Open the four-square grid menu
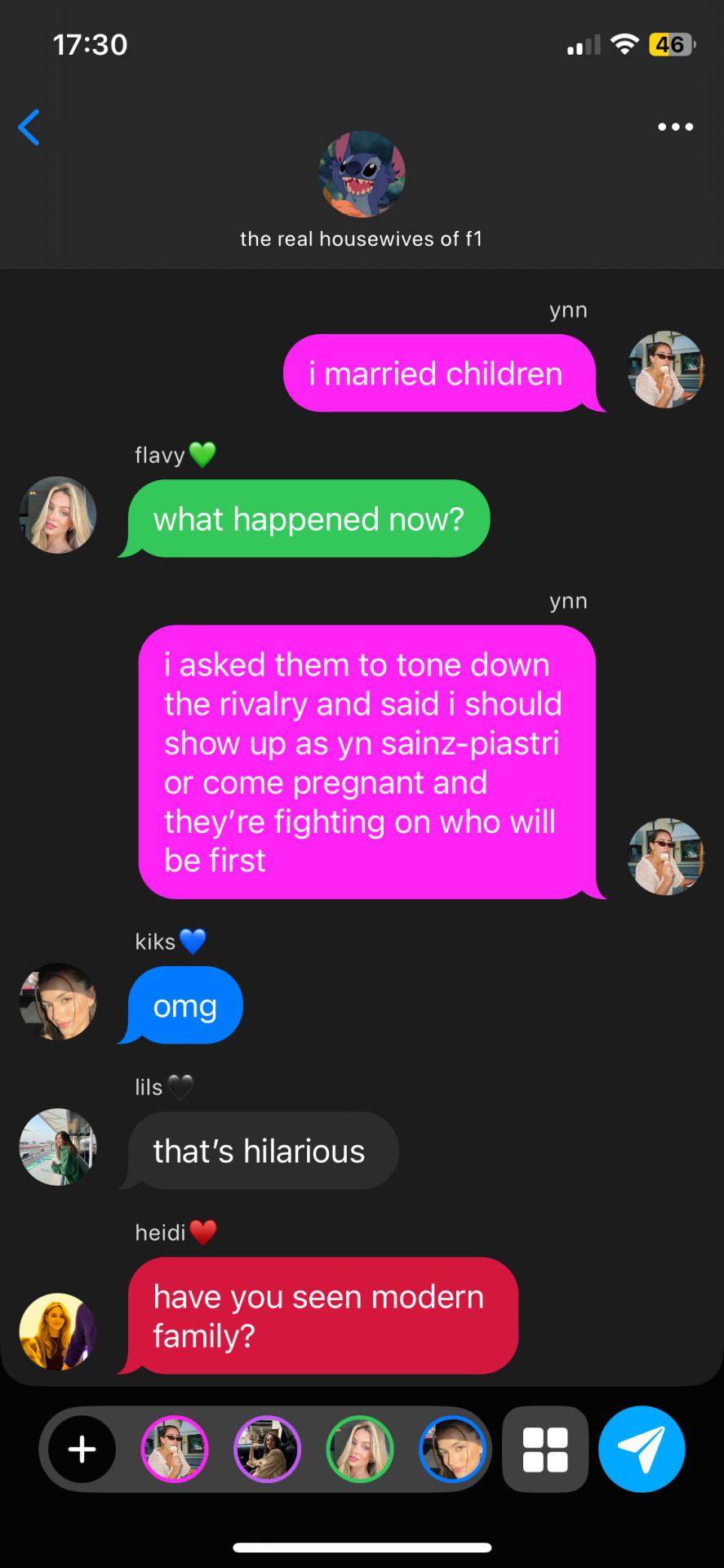724x1568 pixels. coord(545,1450)
